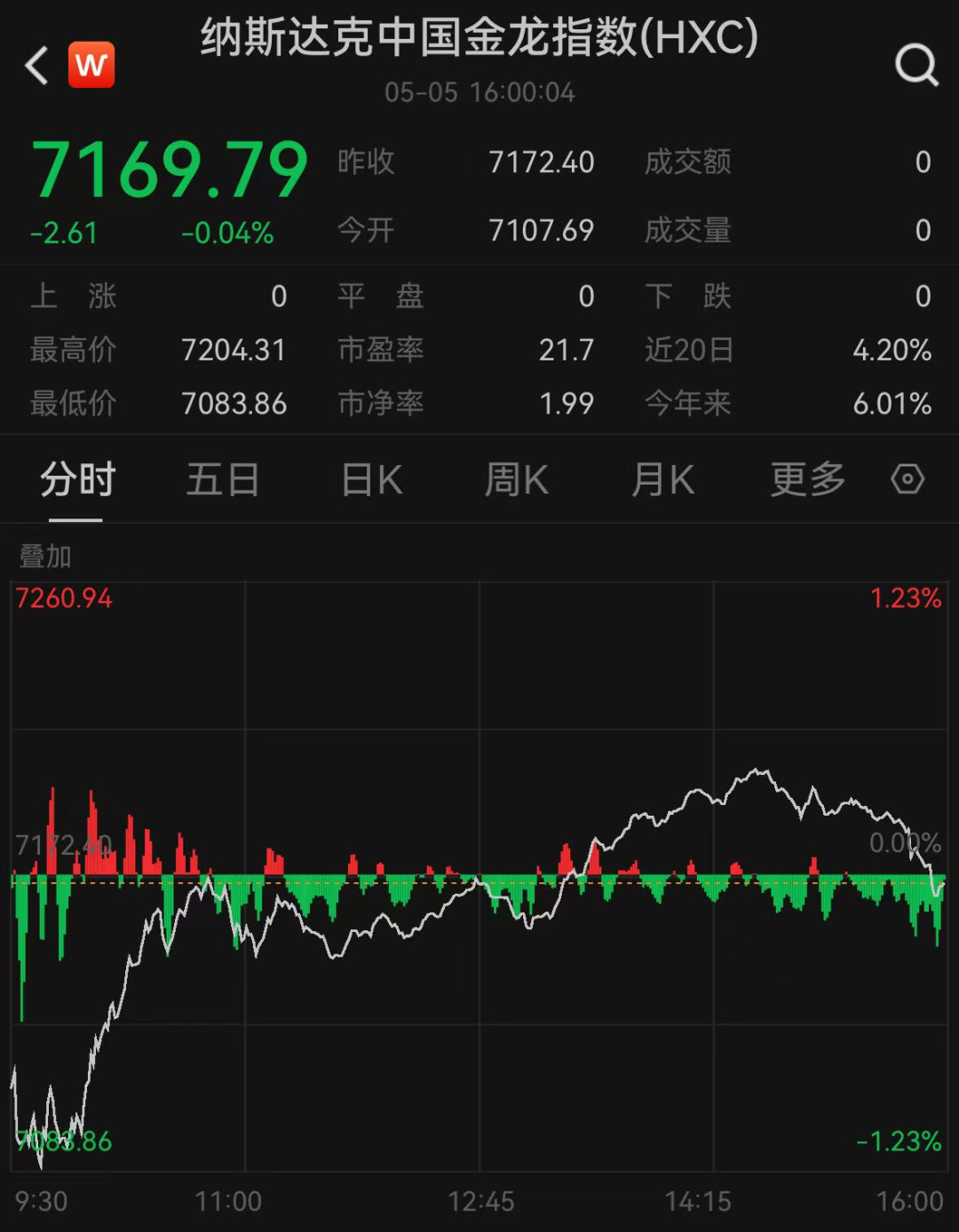The height and width of the screenshot is (1232, 959).
Task: Open the search magnifier icon
Action: pos(915,65)
